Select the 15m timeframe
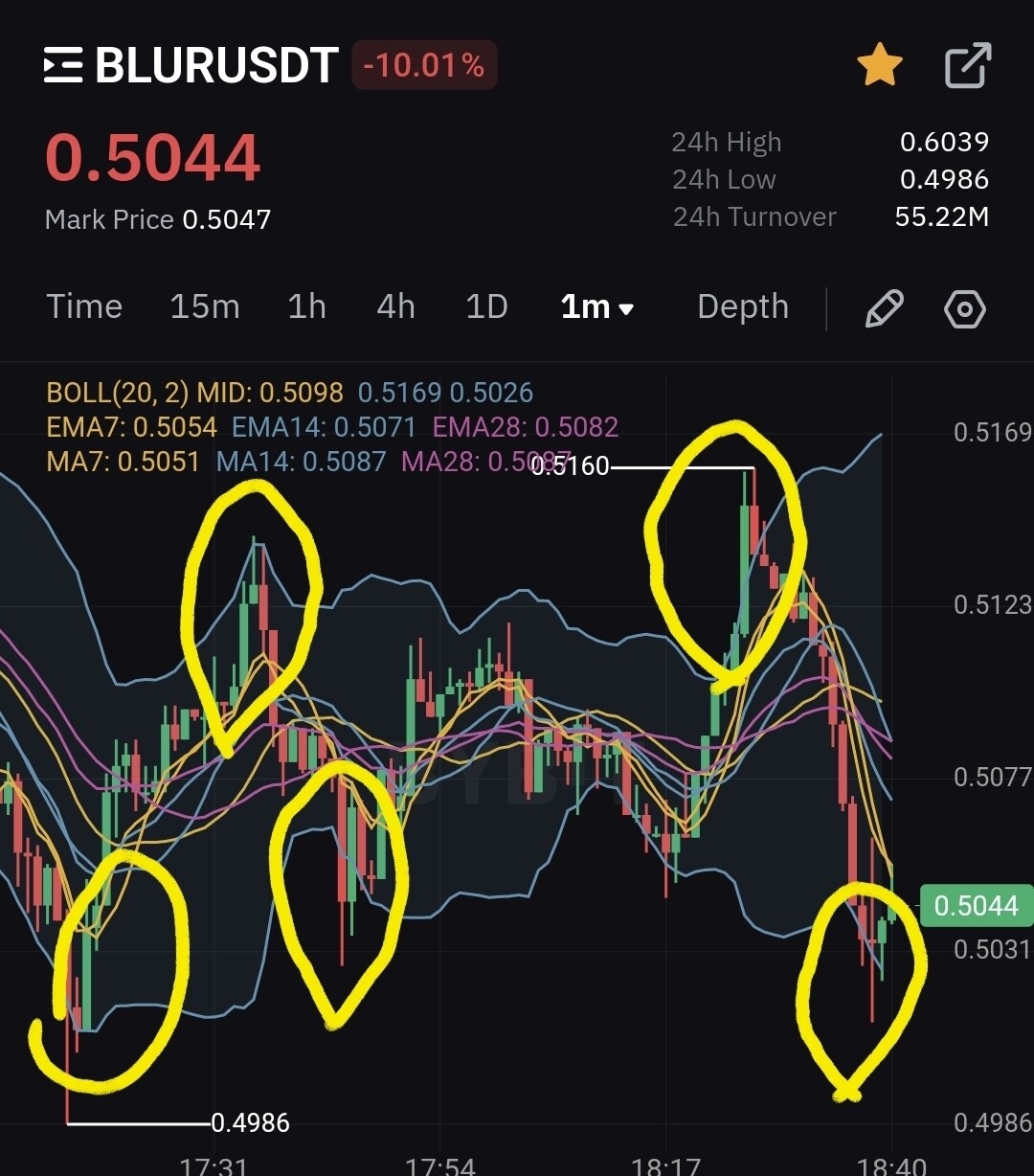Screen dimensions: 1034x1176 pos(204,307)
